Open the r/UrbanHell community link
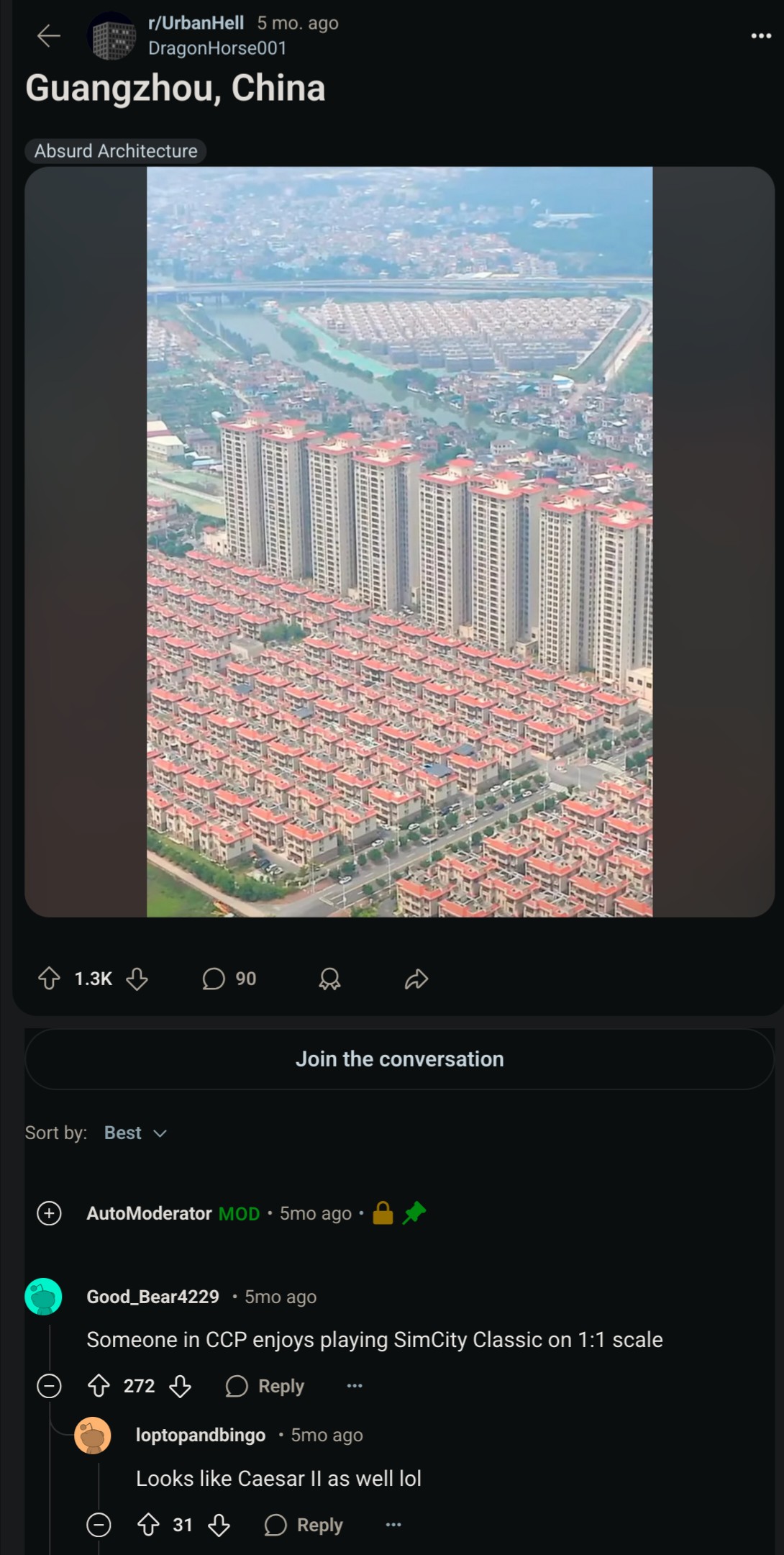 click(x=196, y=23)
